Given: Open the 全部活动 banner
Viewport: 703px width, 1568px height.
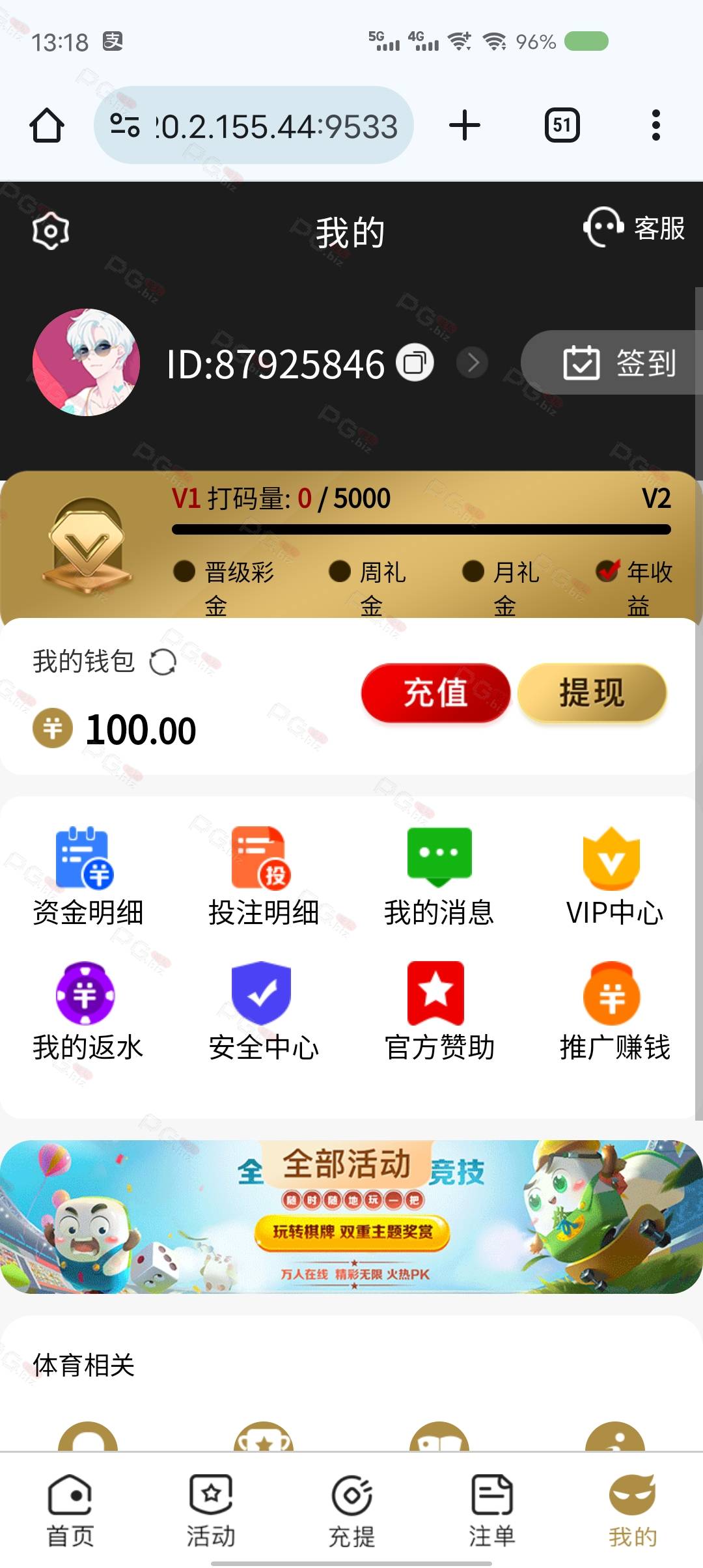Looking at the screenshot, I should (351, 1216).
